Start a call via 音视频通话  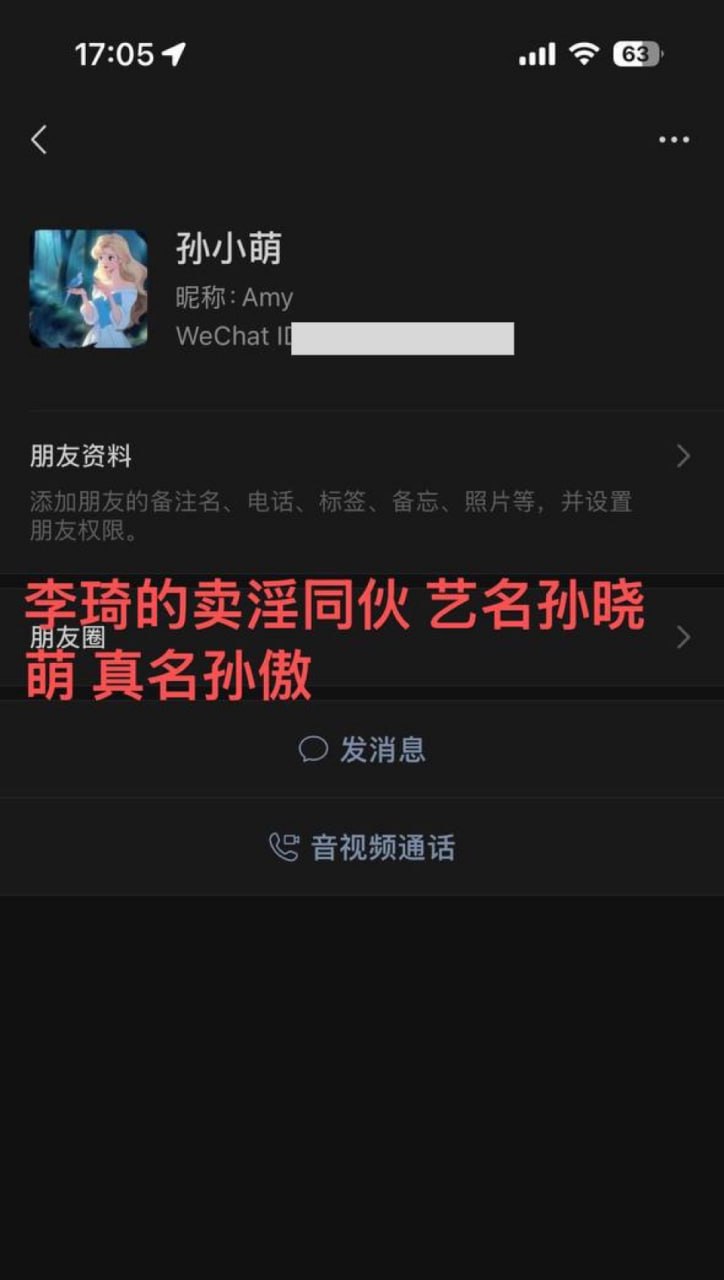pos(362,848)
